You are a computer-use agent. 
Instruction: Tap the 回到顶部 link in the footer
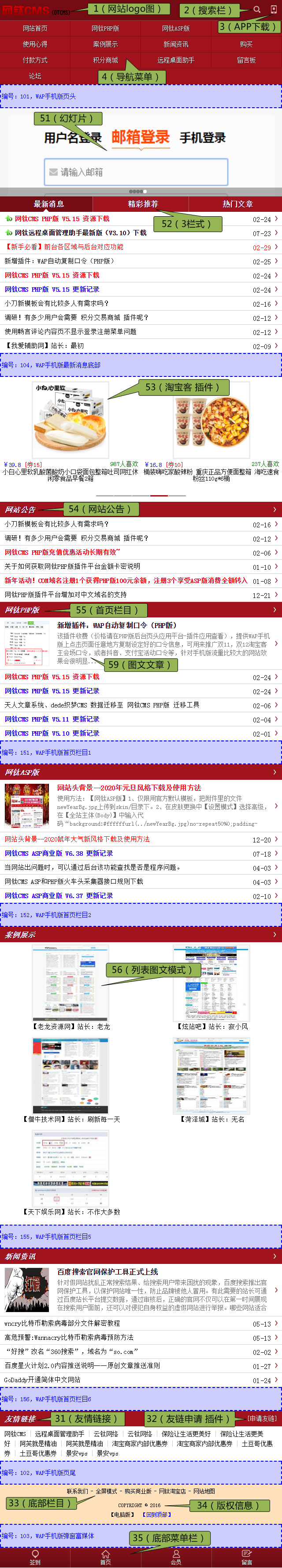coord(157,1515)
